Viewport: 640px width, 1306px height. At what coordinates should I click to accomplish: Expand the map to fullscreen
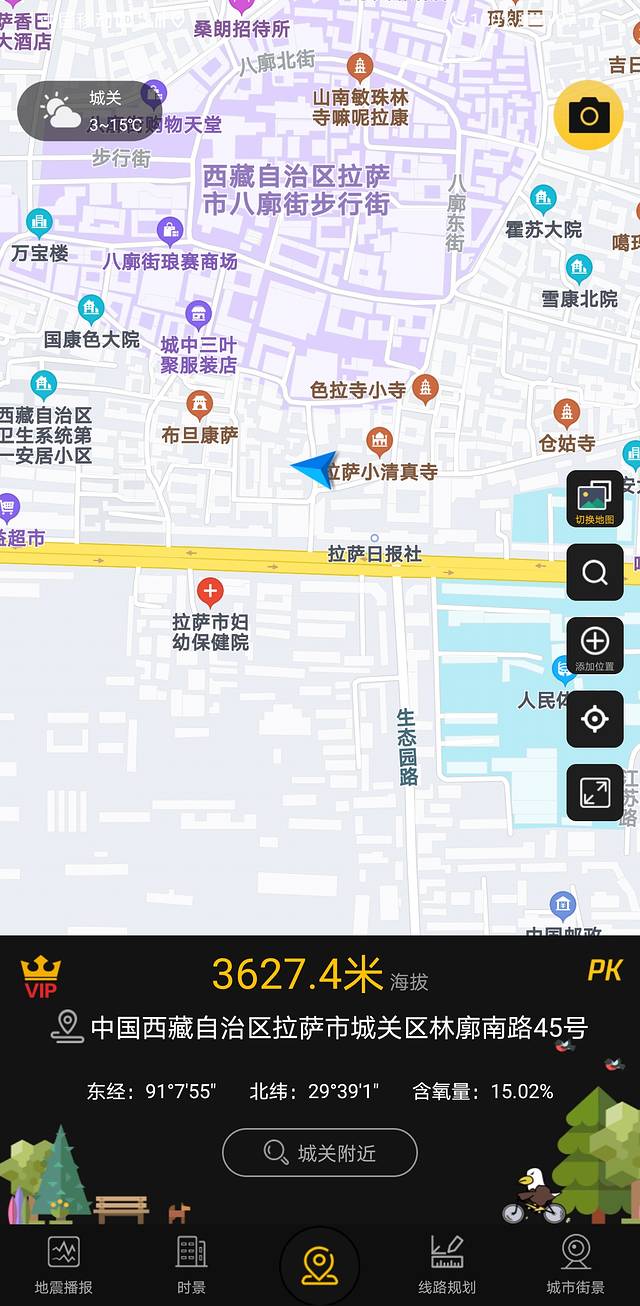pyautogui.click(x=595, y=793)
